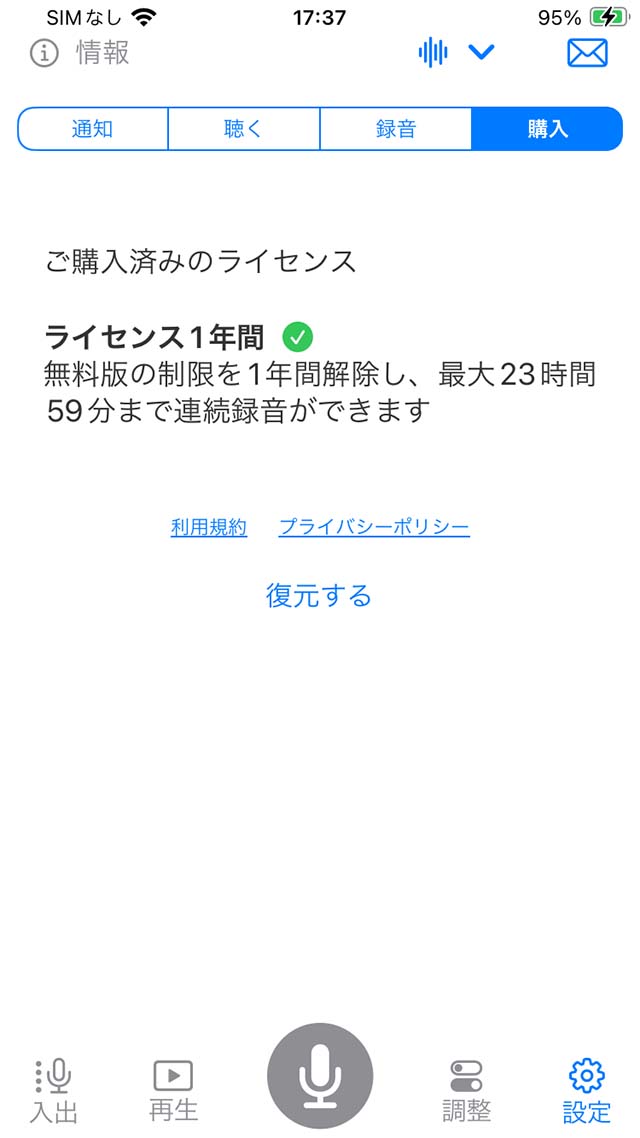
Task: Expand the waveform dropdown chevron
Action: 481,52
